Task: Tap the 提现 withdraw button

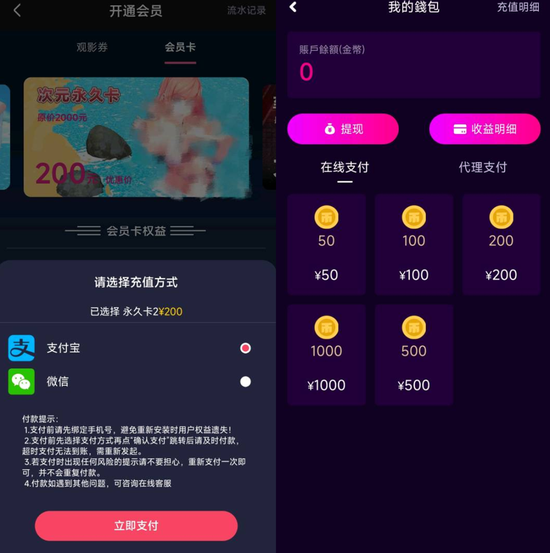Action: point(343,129)
